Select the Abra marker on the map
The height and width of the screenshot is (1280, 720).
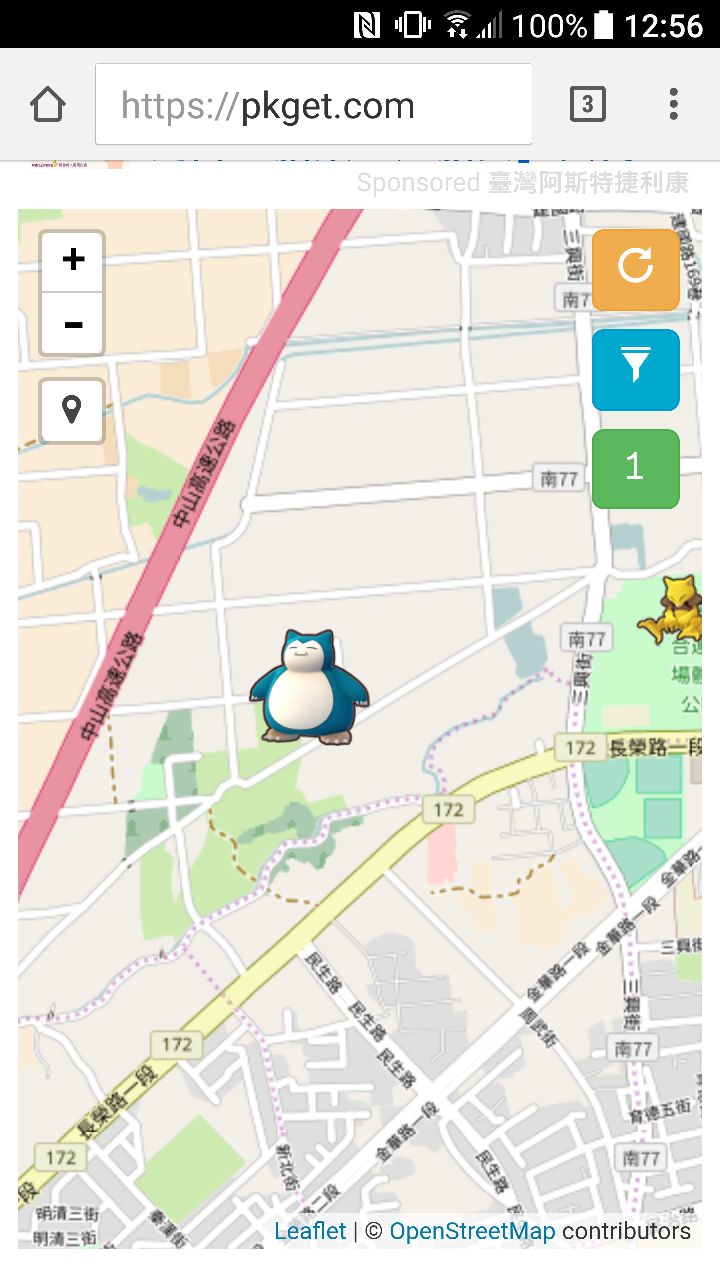point(673,610)
